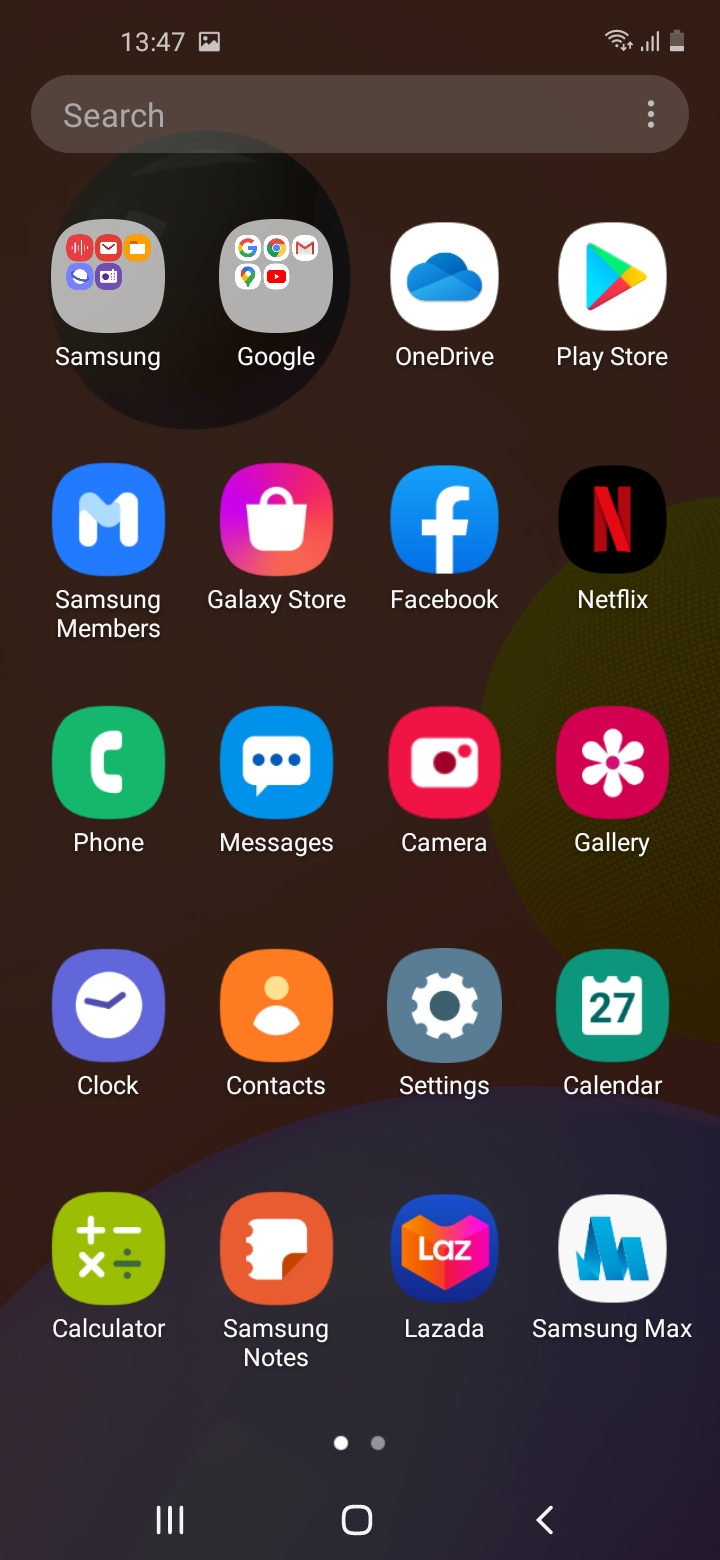
Task: Open the three-dot overflow menu
Action: pos(651,115)
